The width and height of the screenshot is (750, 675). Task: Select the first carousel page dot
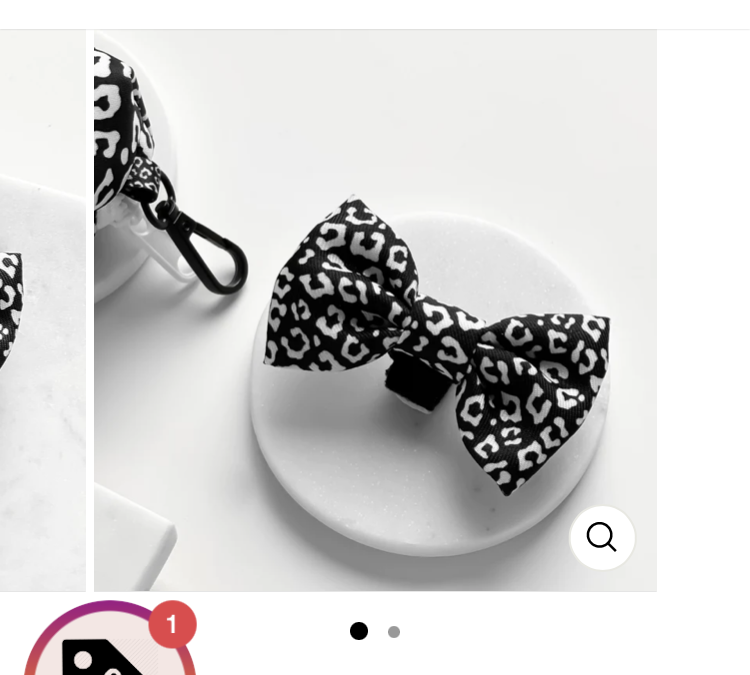[x=359, y=631]
